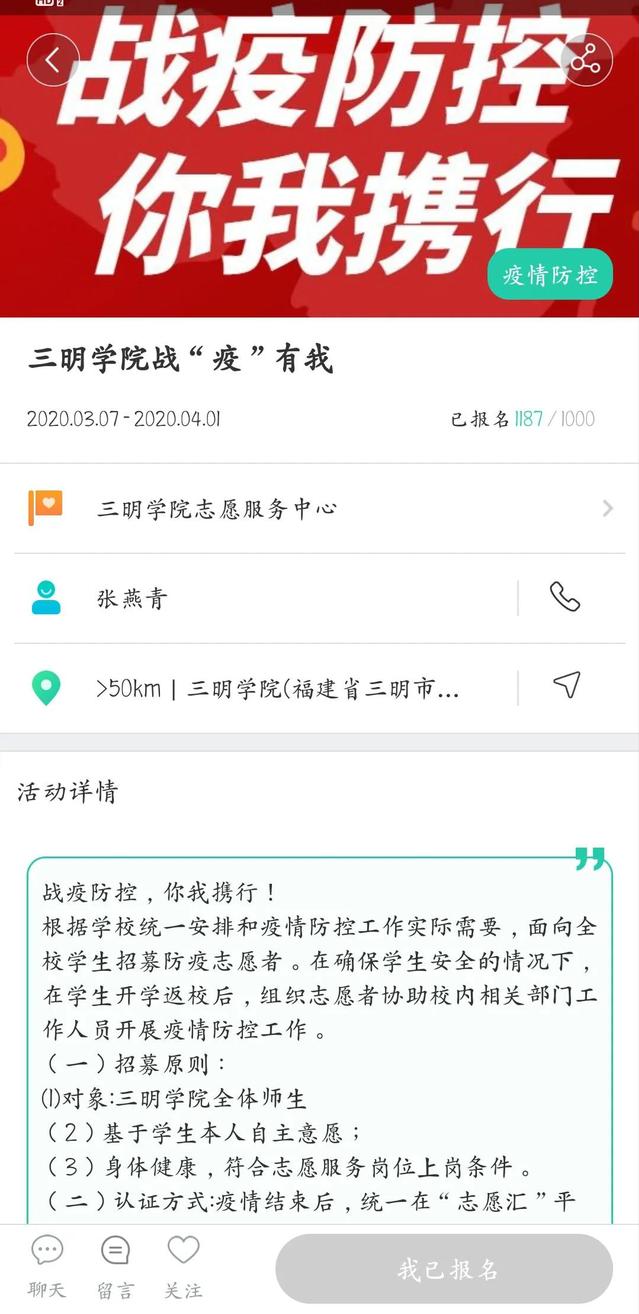Call contact 张燕青 via phone icon
639x1314 pixels.
pos(565,598)
